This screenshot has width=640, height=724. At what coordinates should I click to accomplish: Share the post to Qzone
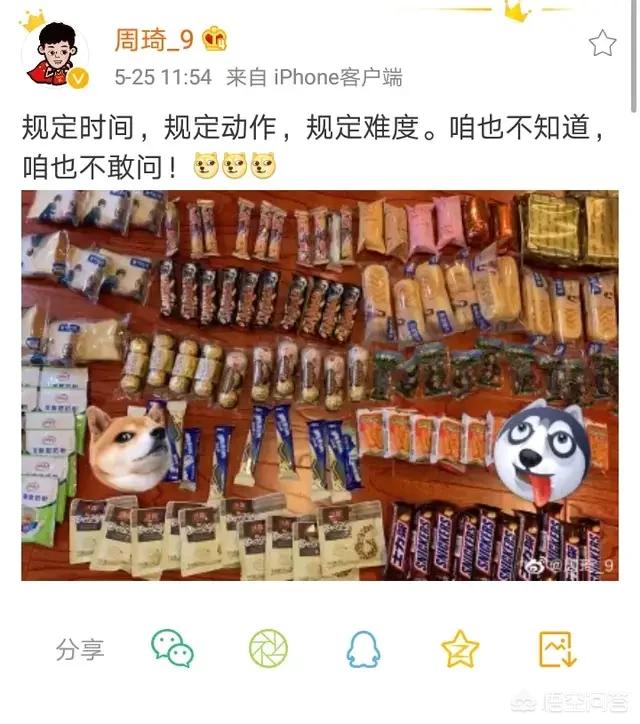click(x=460, y=649)
